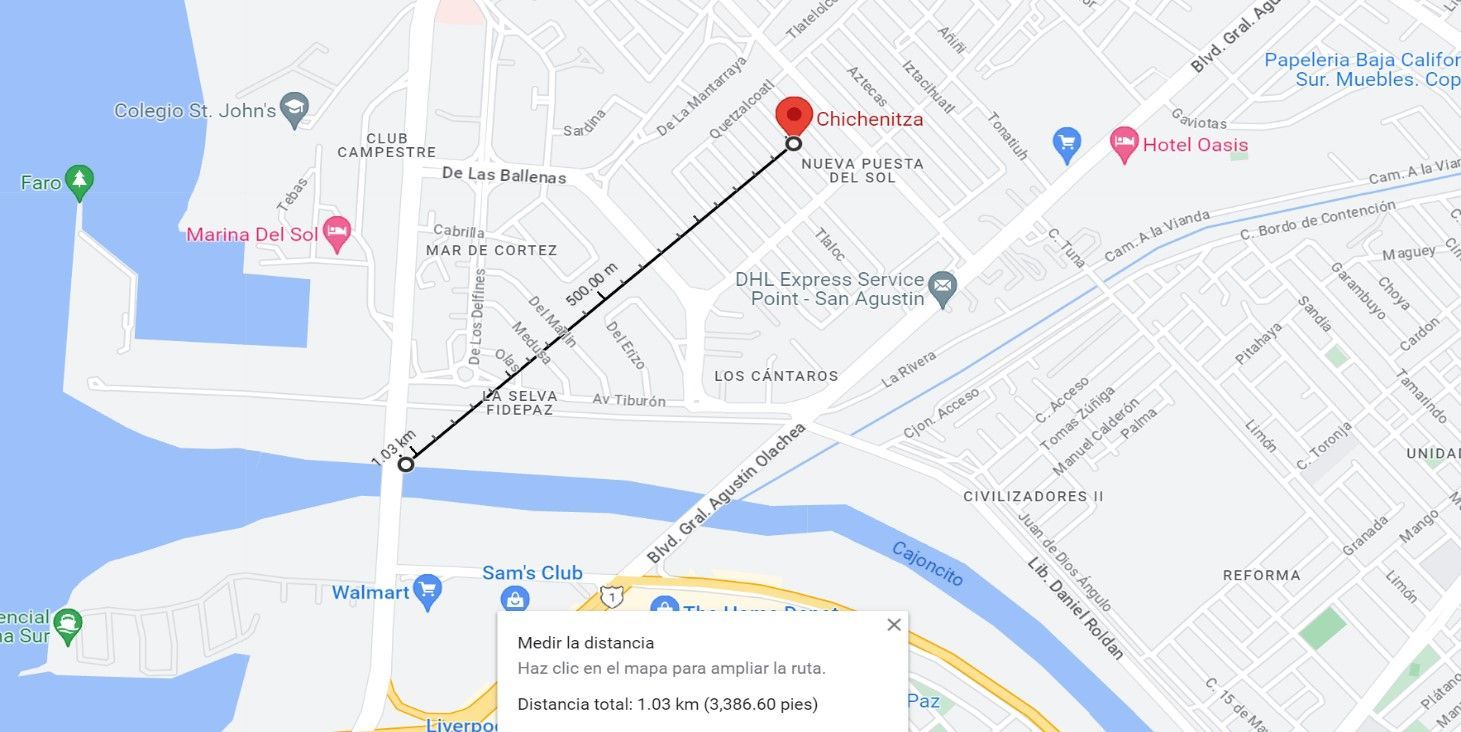Screen dimensions: 1461x732
Task: Tap the Walmart shopping marker
Action: point(428,592)
